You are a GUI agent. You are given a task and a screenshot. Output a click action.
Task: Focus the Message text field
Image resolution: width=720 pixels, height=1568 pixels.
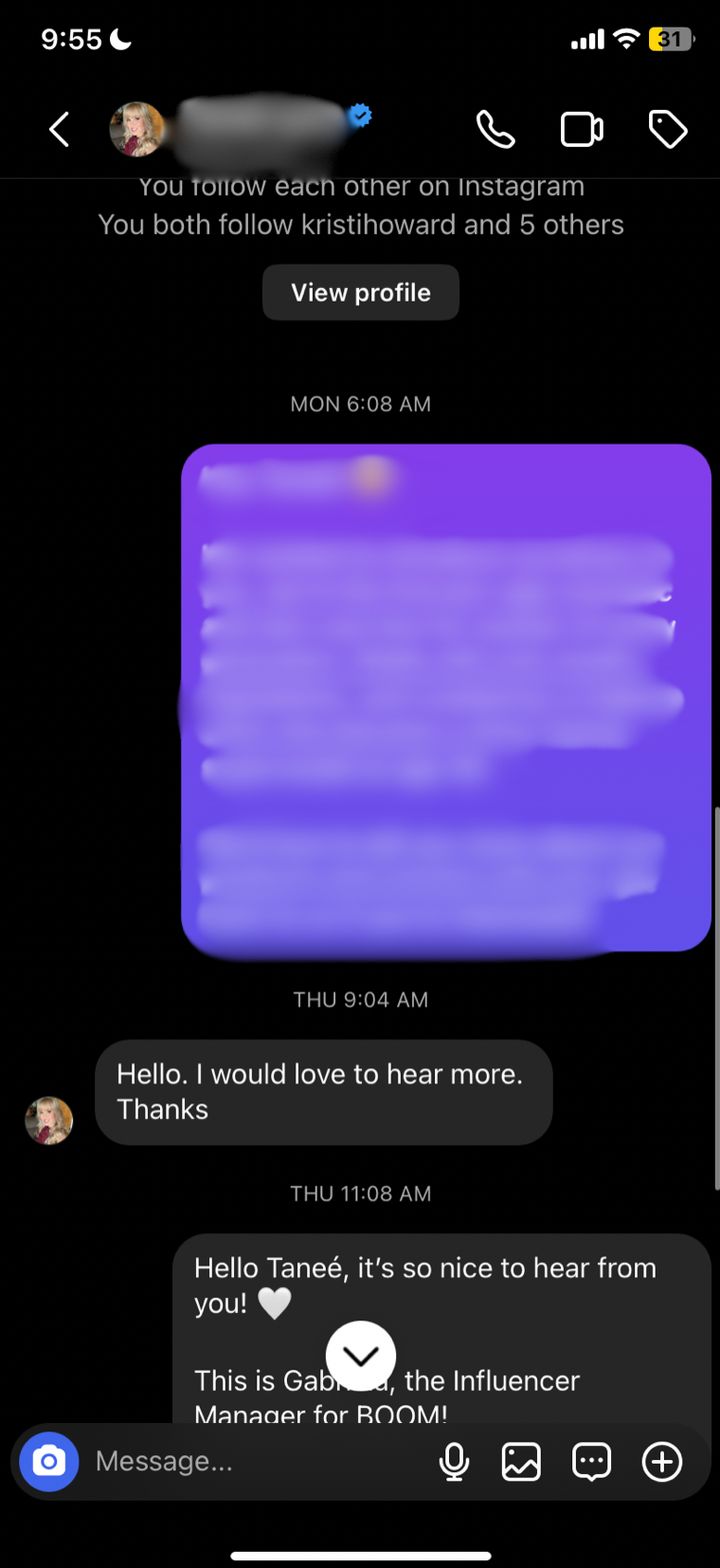click(256, 1461)
